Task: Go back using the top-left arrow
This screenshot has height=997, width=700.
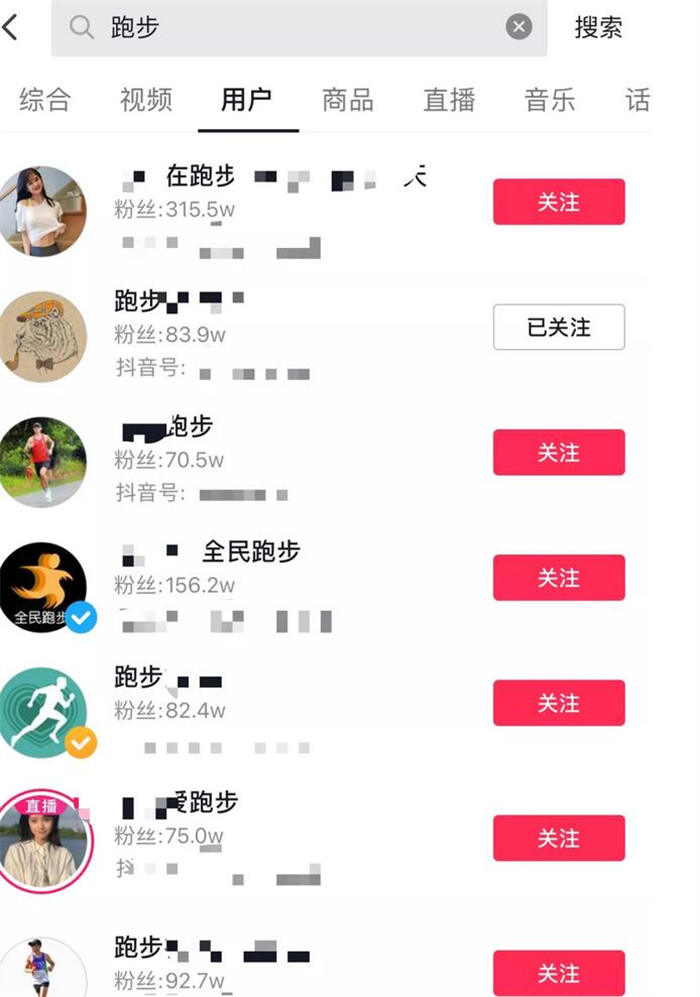Action: (x=12, y=27)
